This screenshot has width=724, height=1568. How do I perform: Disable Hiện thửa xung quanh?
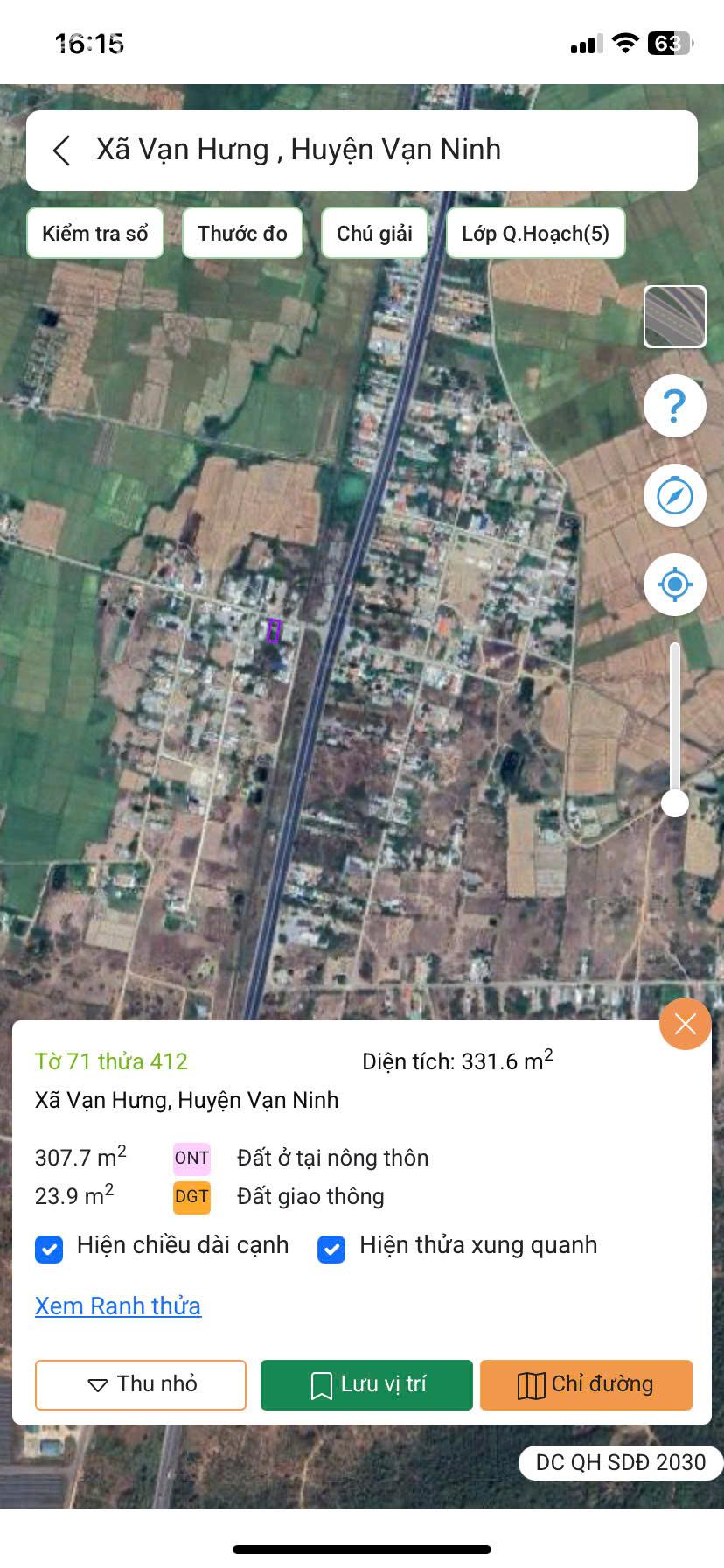coord(331,1249)
